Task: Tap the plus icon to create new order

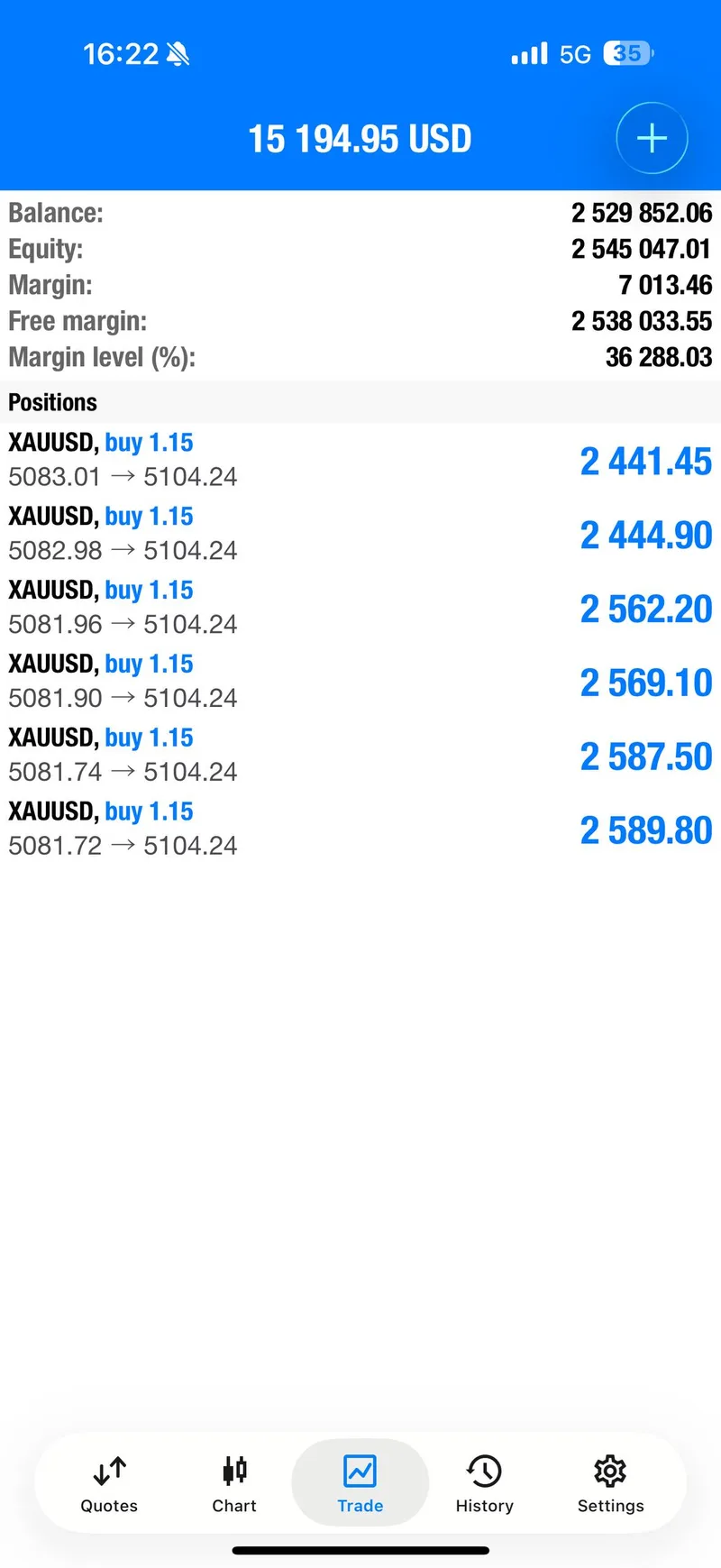Action: point(651,138)
